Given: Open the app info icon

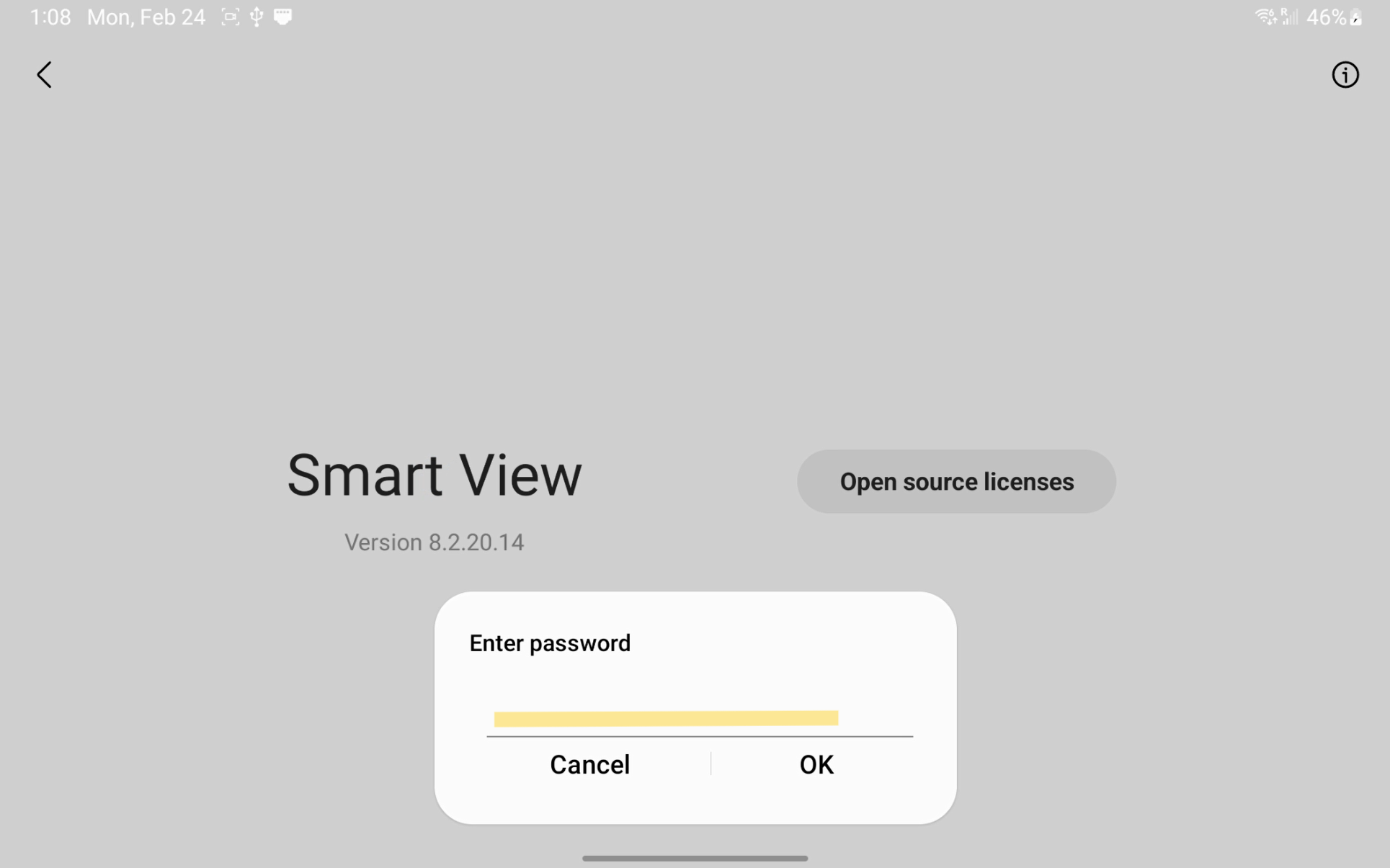Looking at the screenshot, I should [1344, 75].
